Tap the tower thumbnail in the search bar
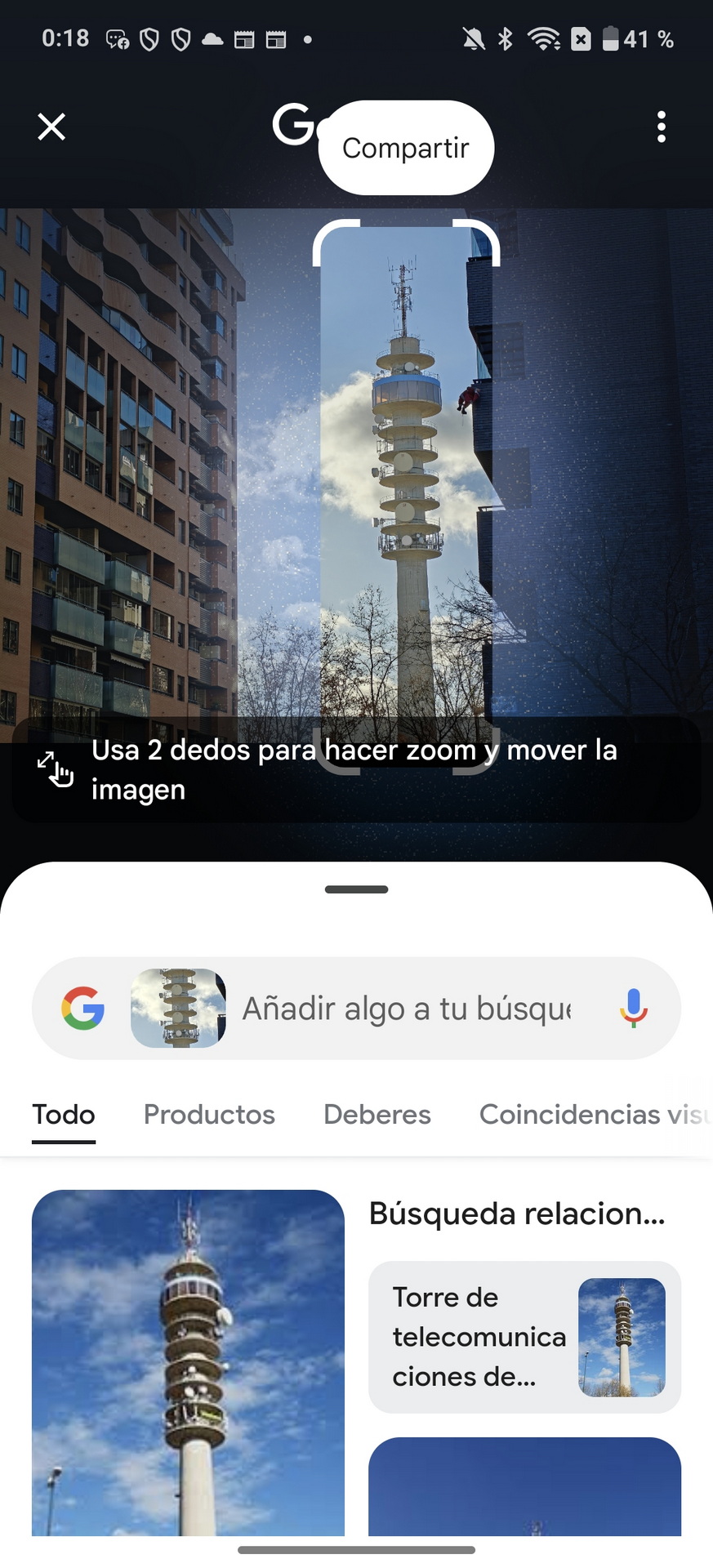Viewport: 713px width, 1568px height. tap(178, 1008)
